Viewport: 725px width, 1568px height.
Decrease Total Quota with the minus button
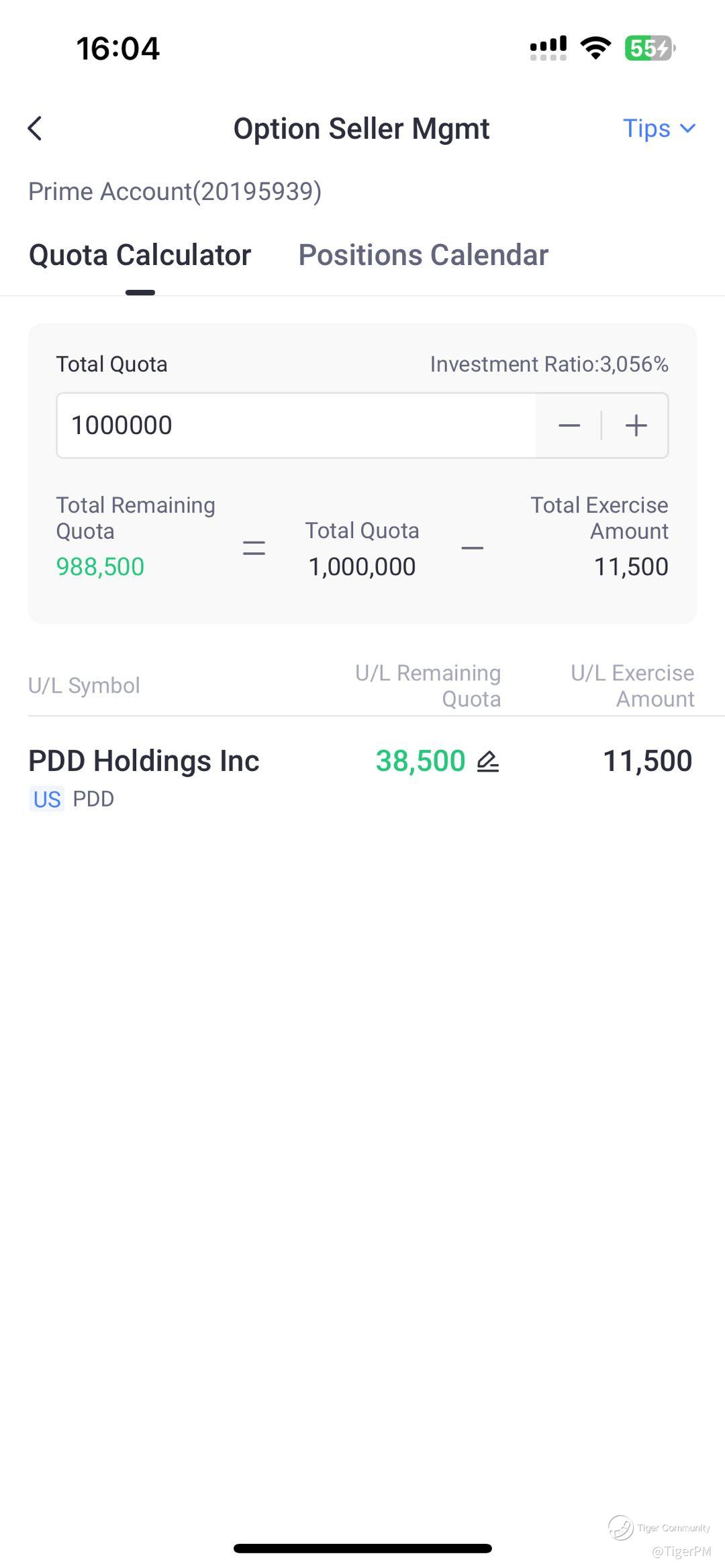(569, 425)
